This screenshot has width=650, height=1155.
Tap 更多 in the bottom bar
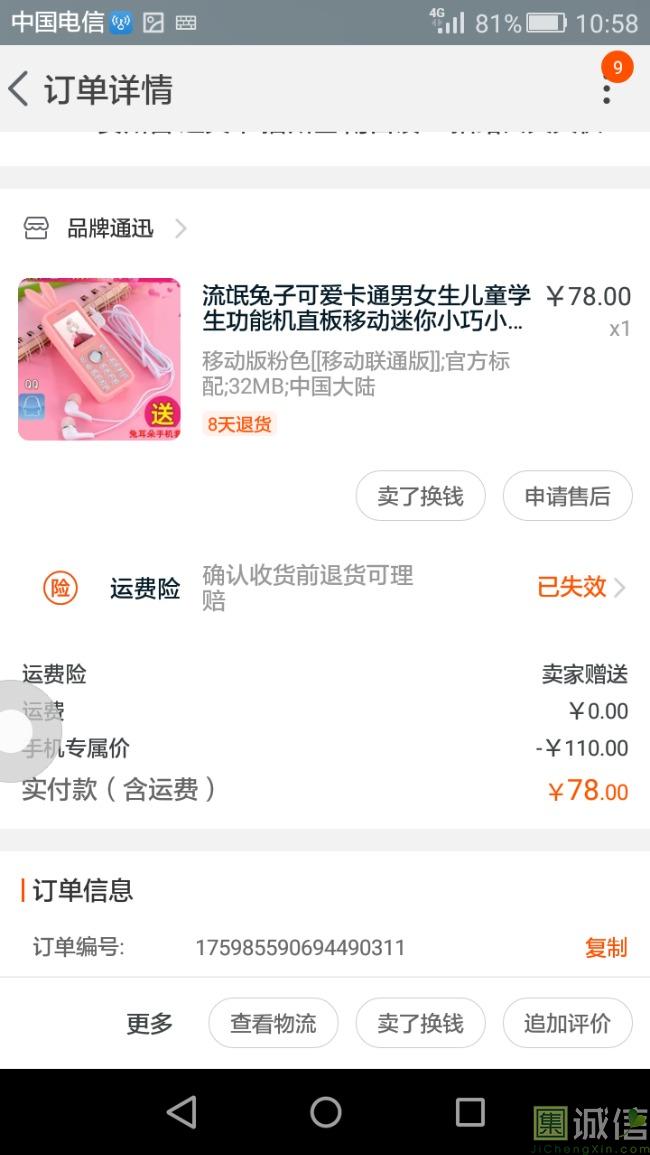coord(149,1023)
